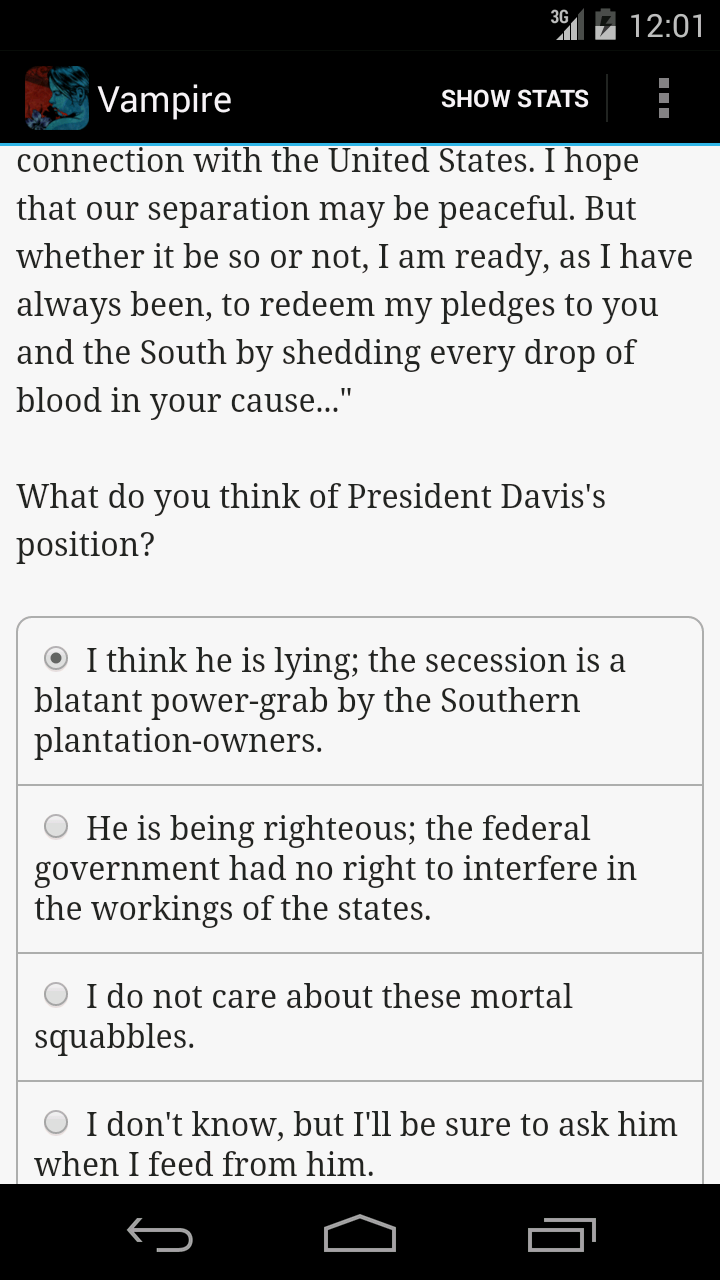Select 'I don't know, but I'll ask him' option

coord(57,1123)
